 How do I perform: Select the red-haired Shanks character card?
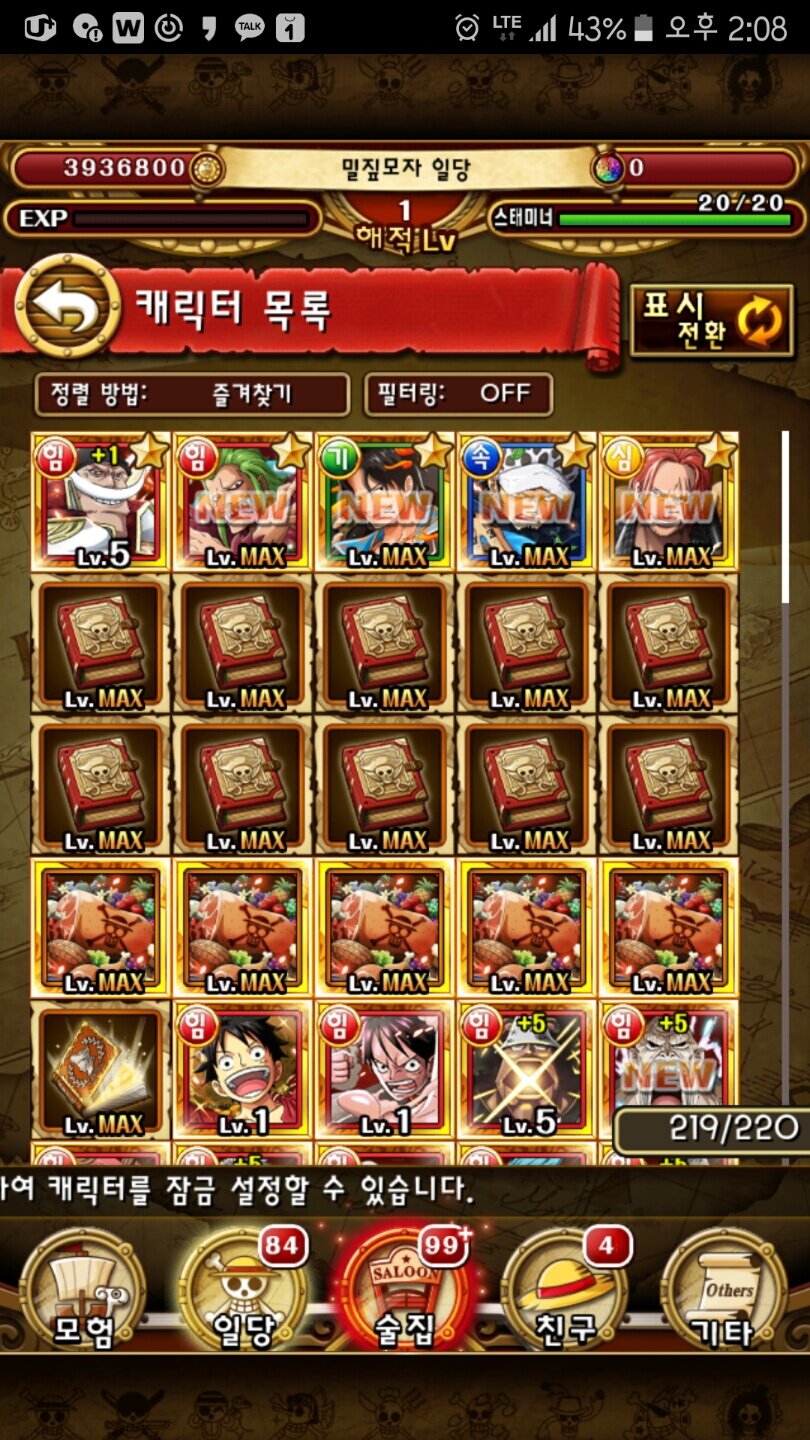point(668,502)
